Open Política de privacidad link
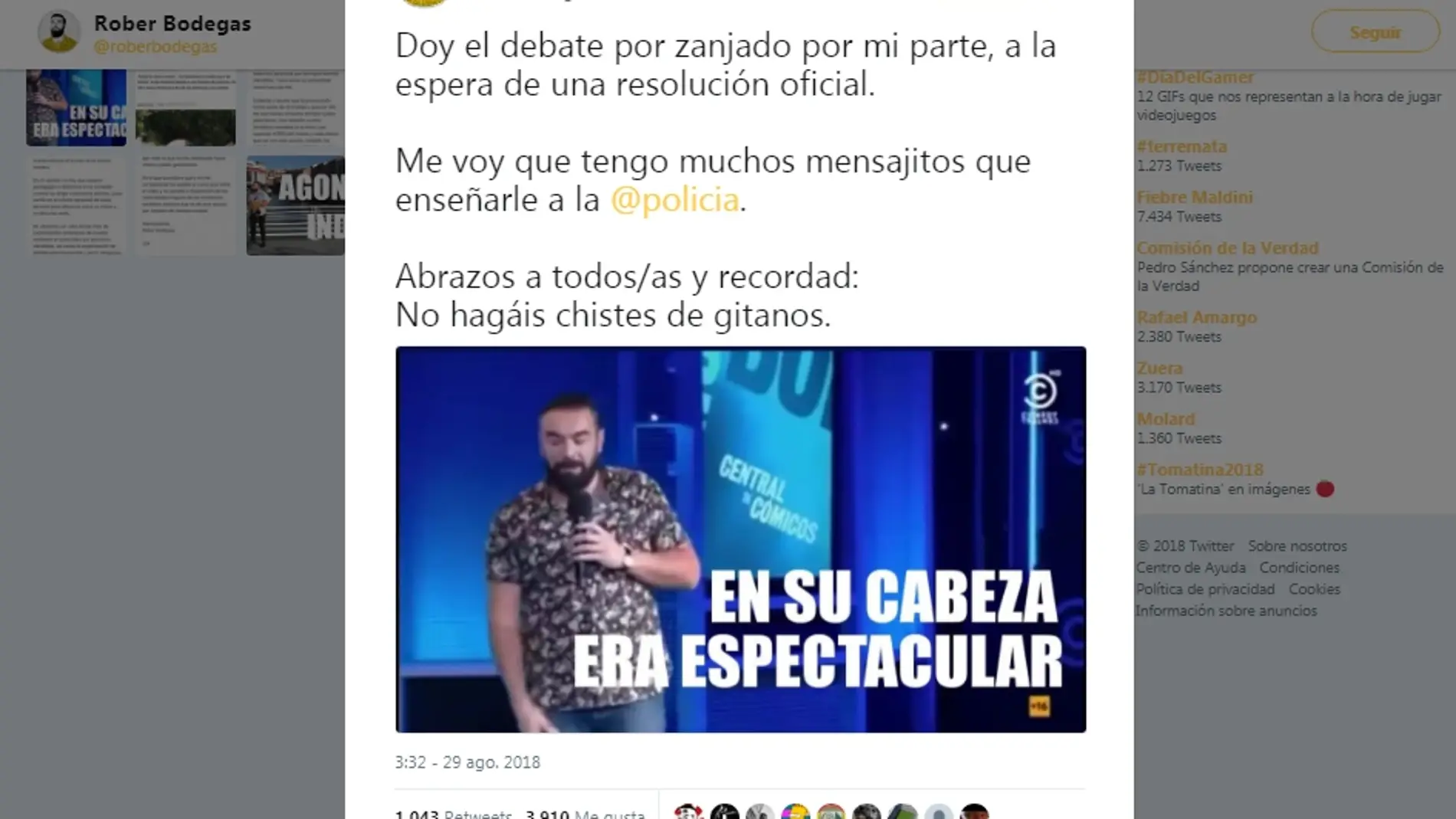 [1205, 589]
